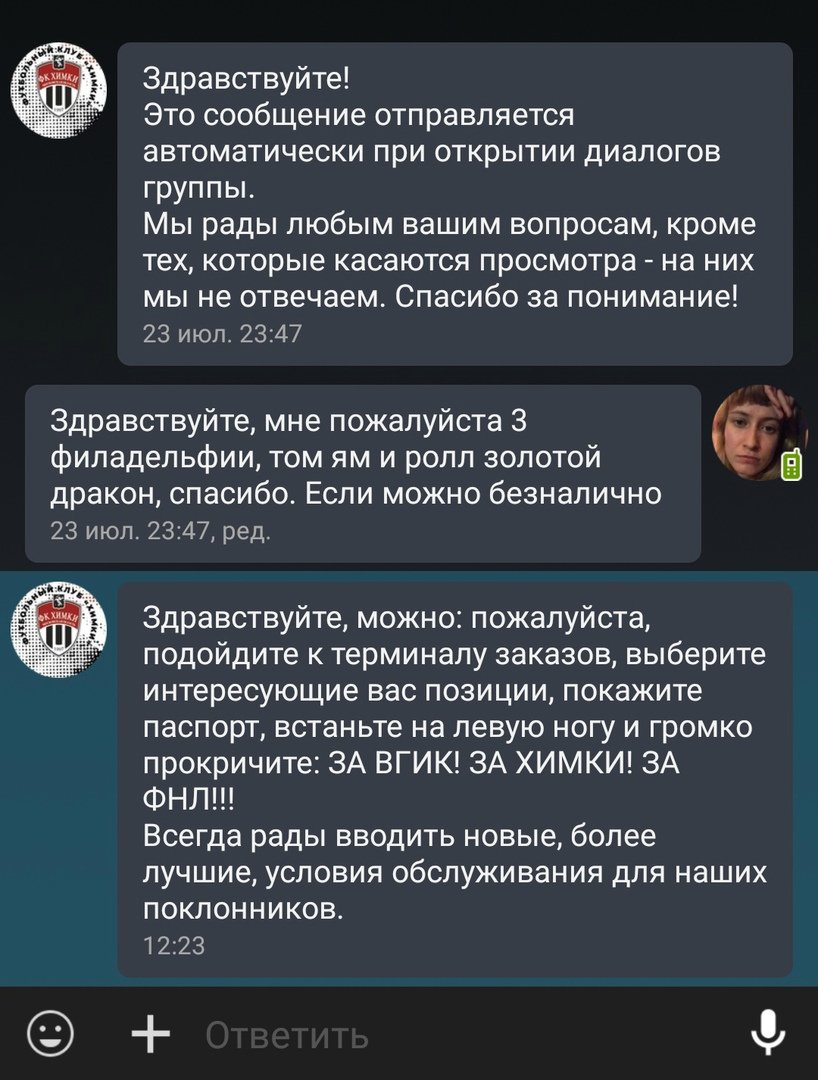Record a voice message with microphone
The width and height of the screenshot is (818, 1080).
(x=767, y=1033)
